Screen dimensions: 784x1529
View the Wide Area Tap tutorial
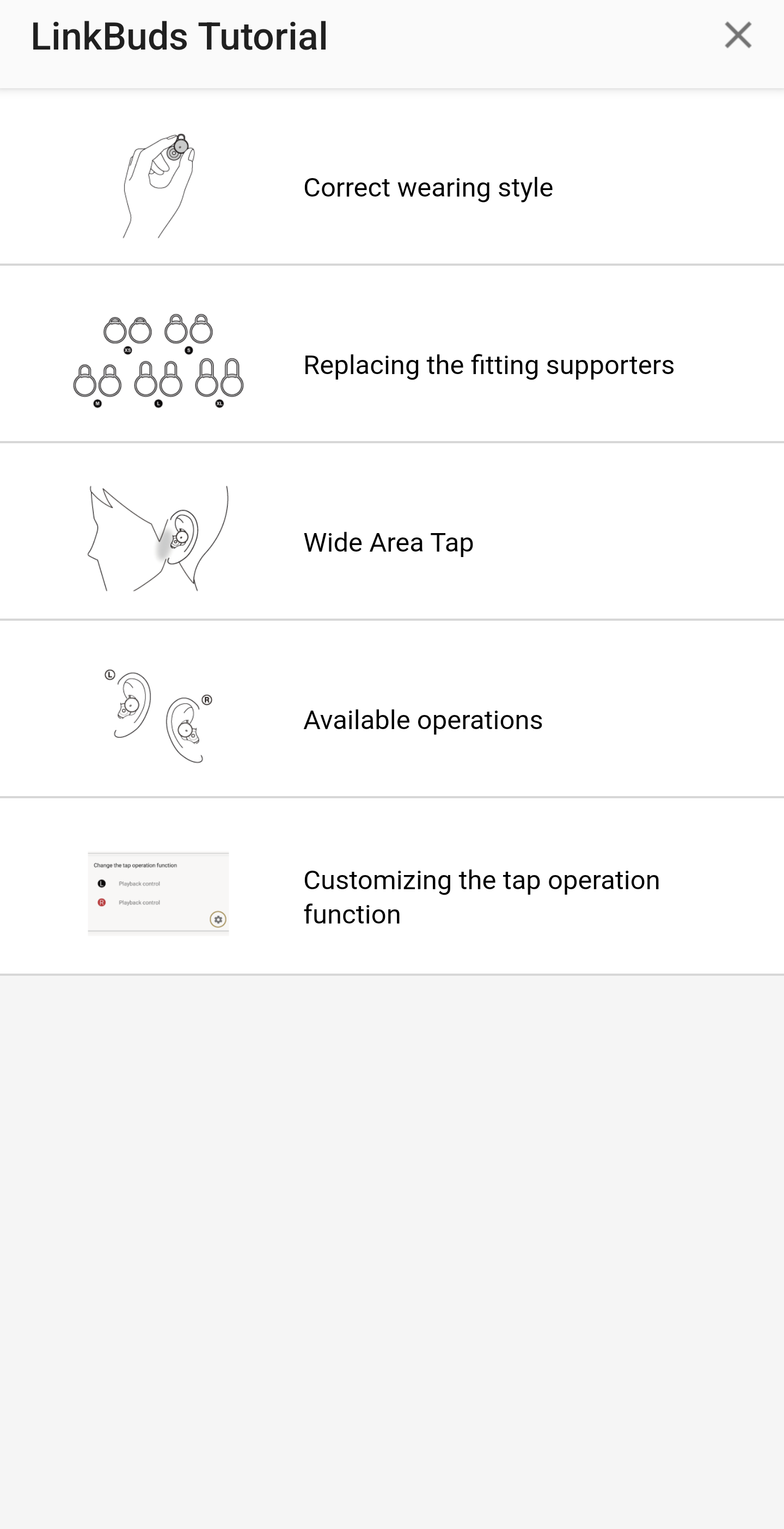[x=389, y=542]
